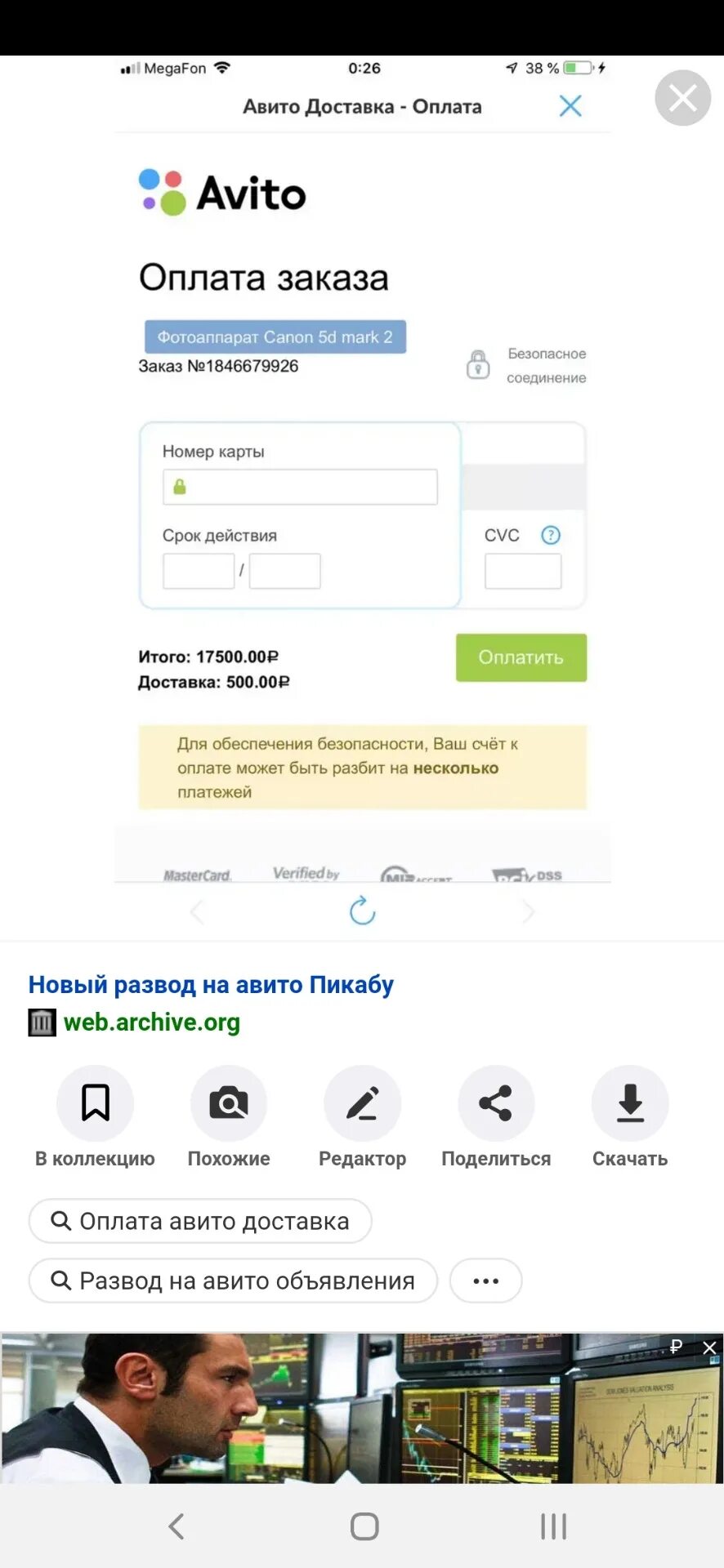Search 'Оплата авито доставка' suggestion
This screenshot has height=1568, width=724.
200,1221
